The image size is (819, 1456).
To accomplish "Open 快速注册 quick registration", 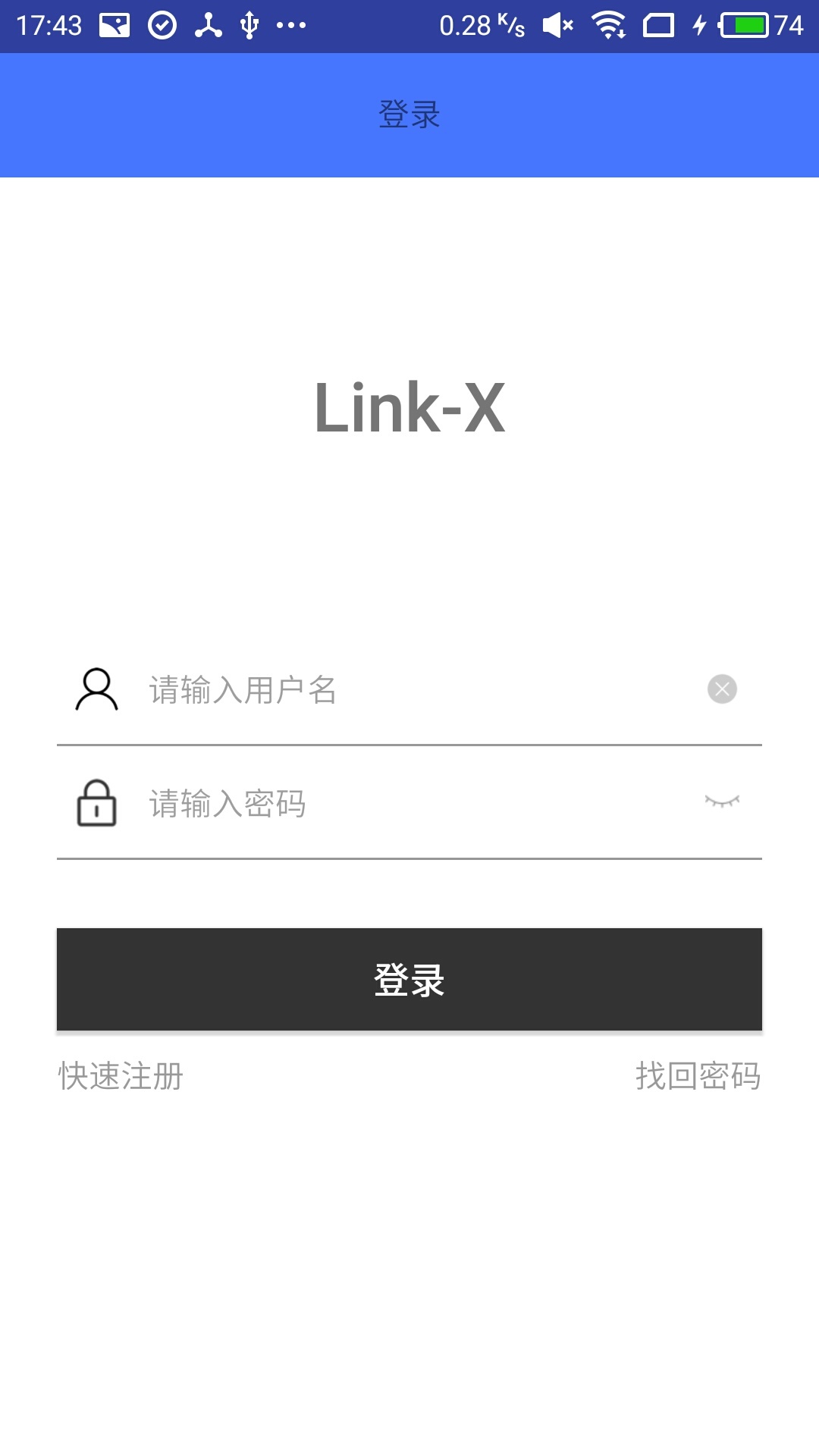I will click(121, 1076).
